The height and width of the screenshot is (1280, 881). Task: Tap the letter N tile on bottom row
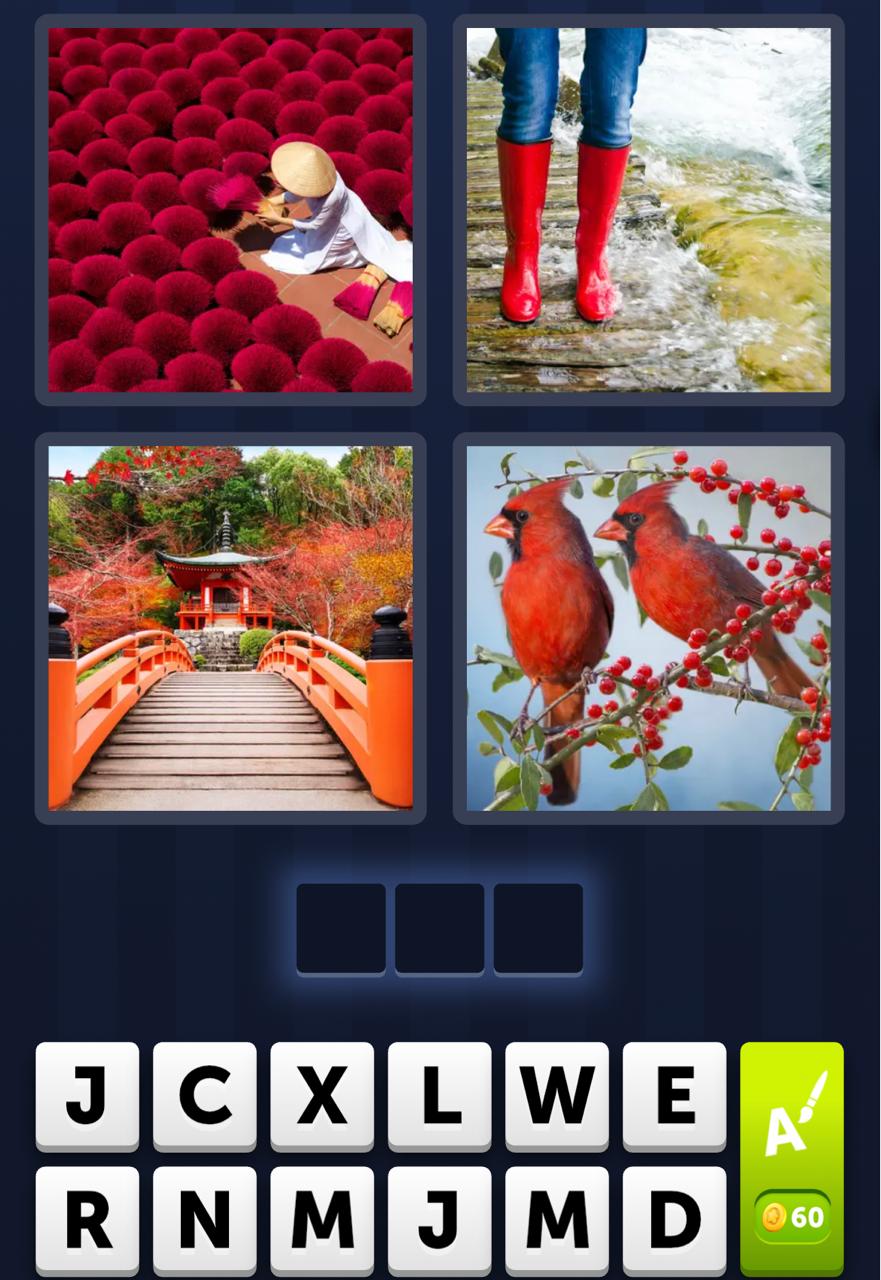pyautogui.click(x=203, y=1218)
